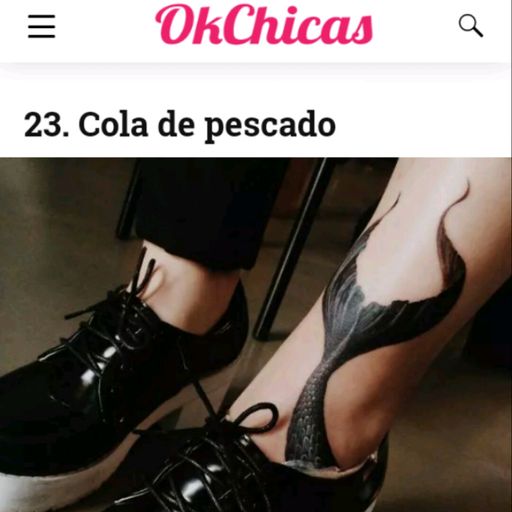Open the hamburger menu
Image resolution: width=512 pixels, height=512 pixels.
41,26
